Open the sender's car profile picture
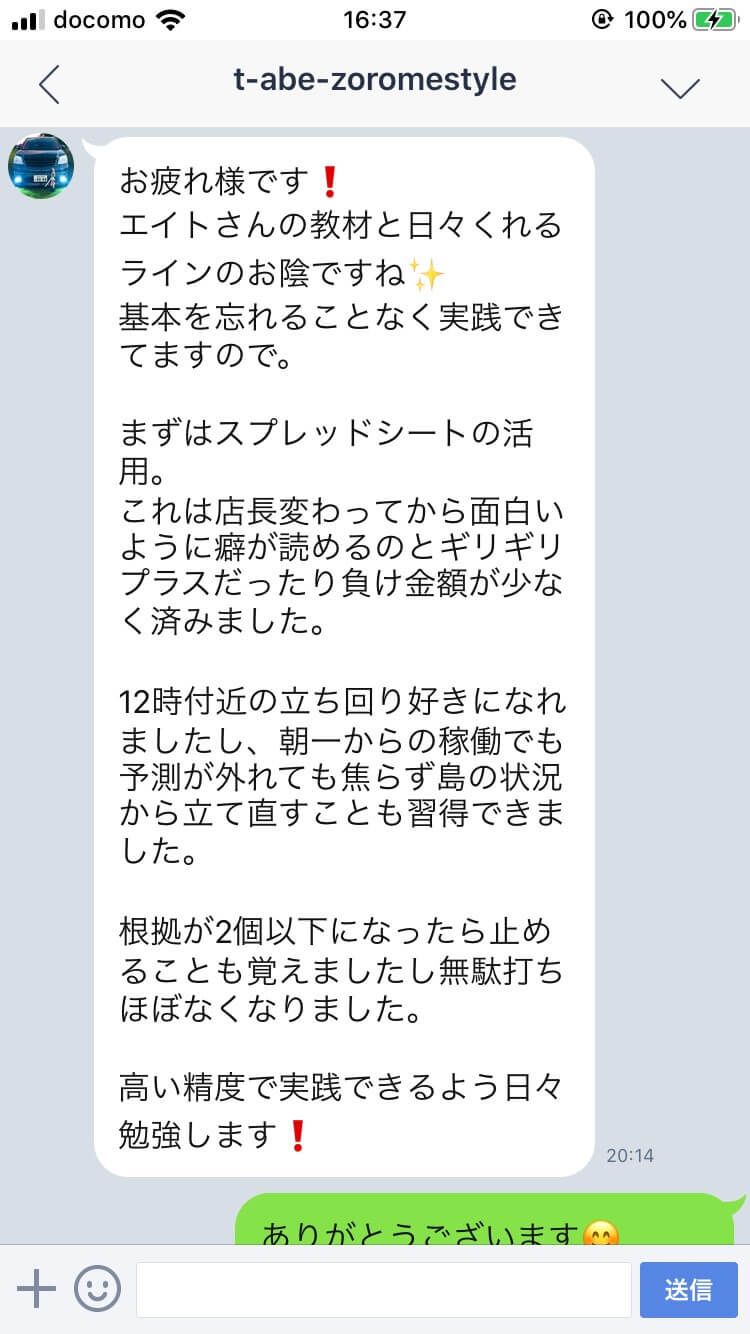This screenshot has width=750, height=1334. pyautogui.click(x=41, y=166)
